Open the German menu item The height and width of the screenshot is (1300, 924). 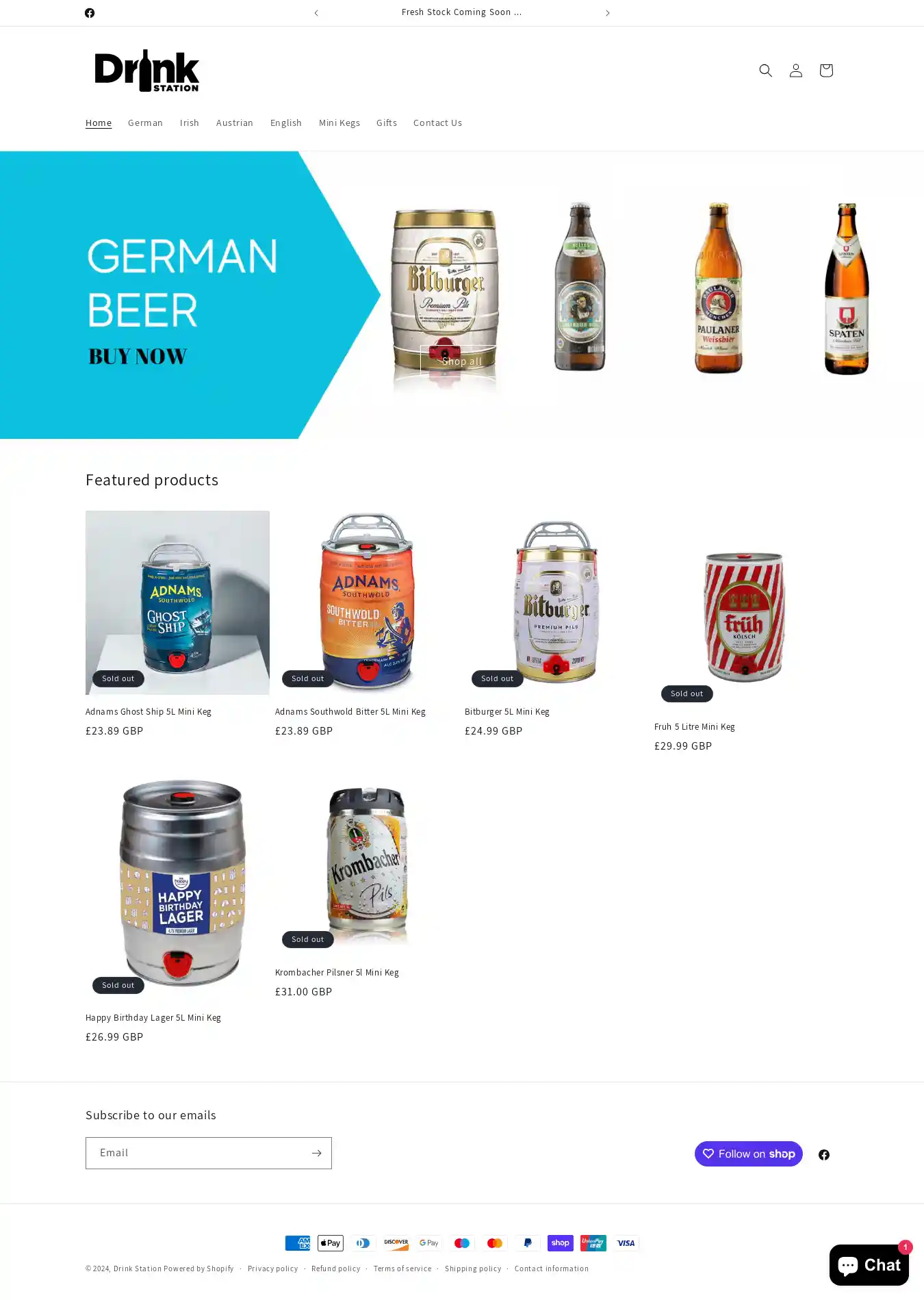145,123
